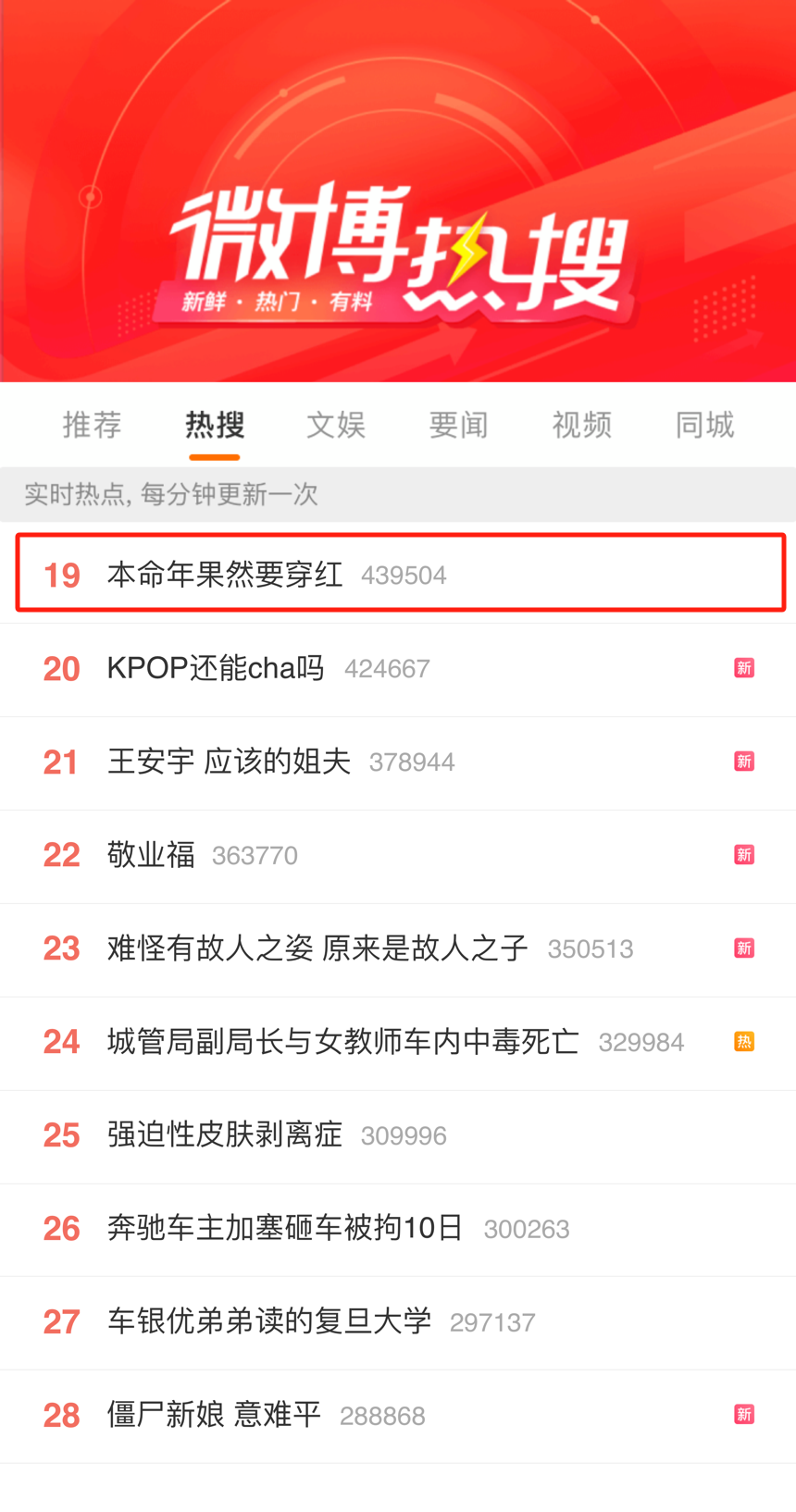Open topic 僵尸新娘 意难平
Screen dimensions: 796x1512
(x=214, y=1416)
